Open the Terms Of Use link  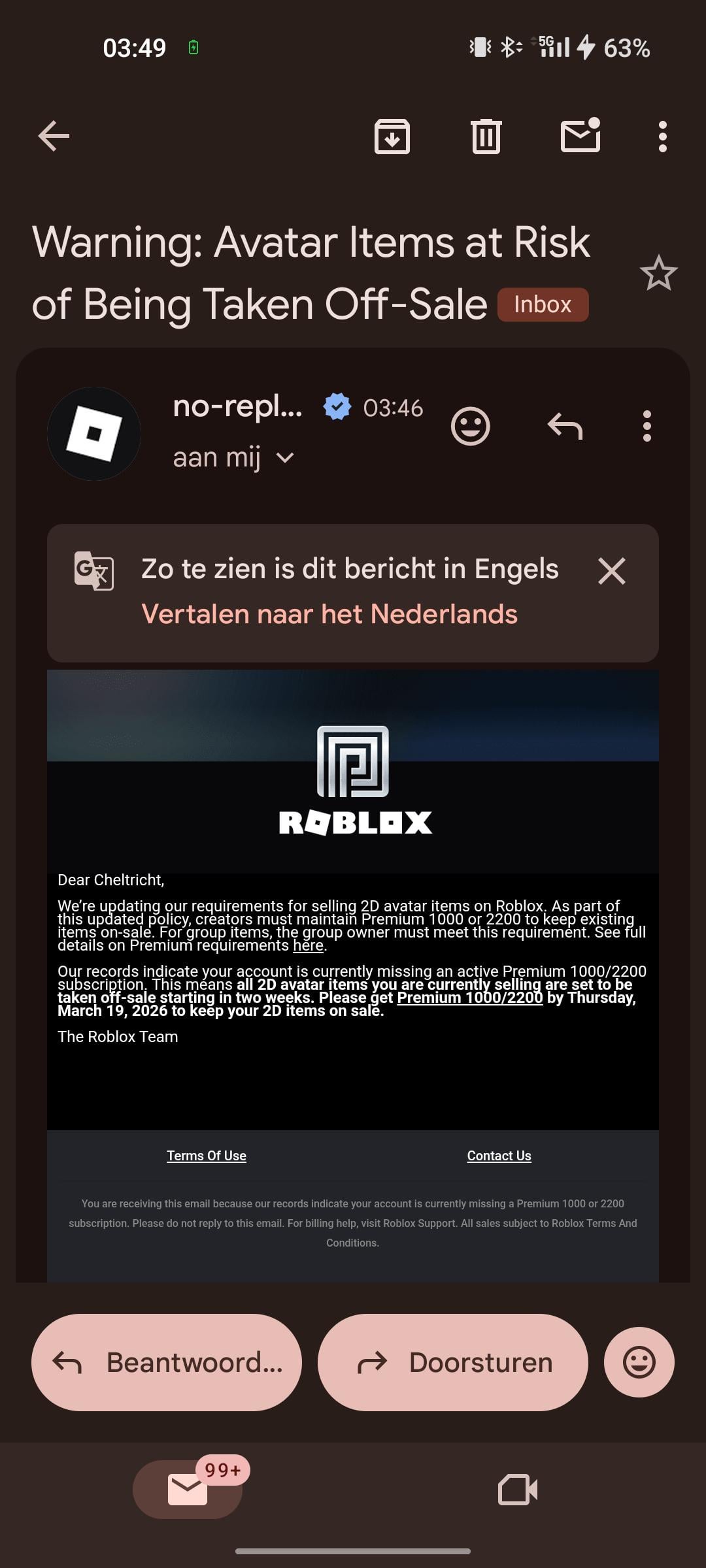[207, 1156]
